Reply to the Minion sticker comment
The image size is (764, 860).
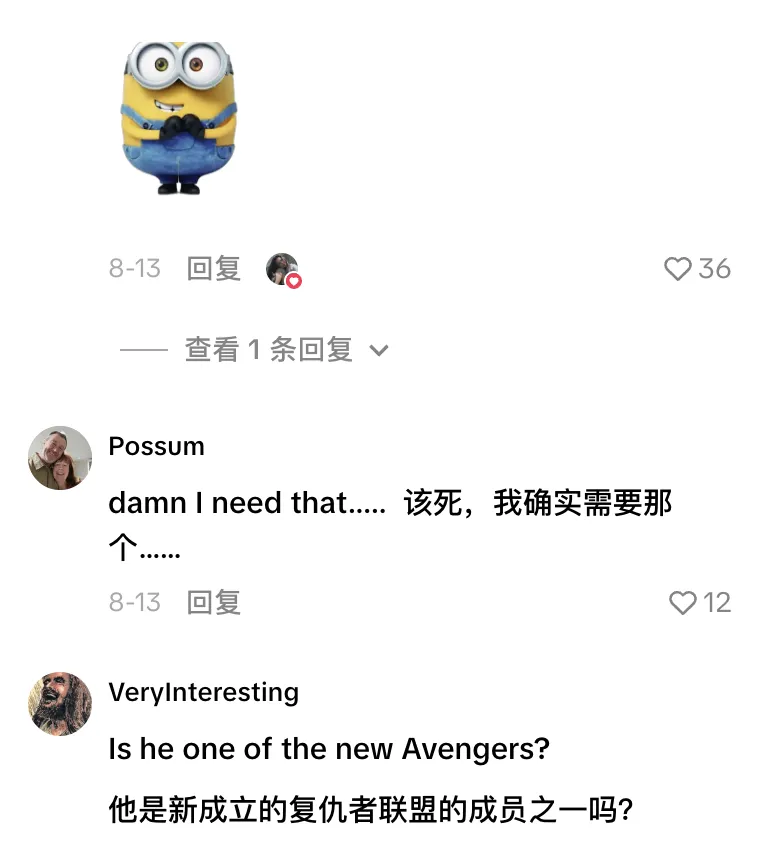coord(213,269)
